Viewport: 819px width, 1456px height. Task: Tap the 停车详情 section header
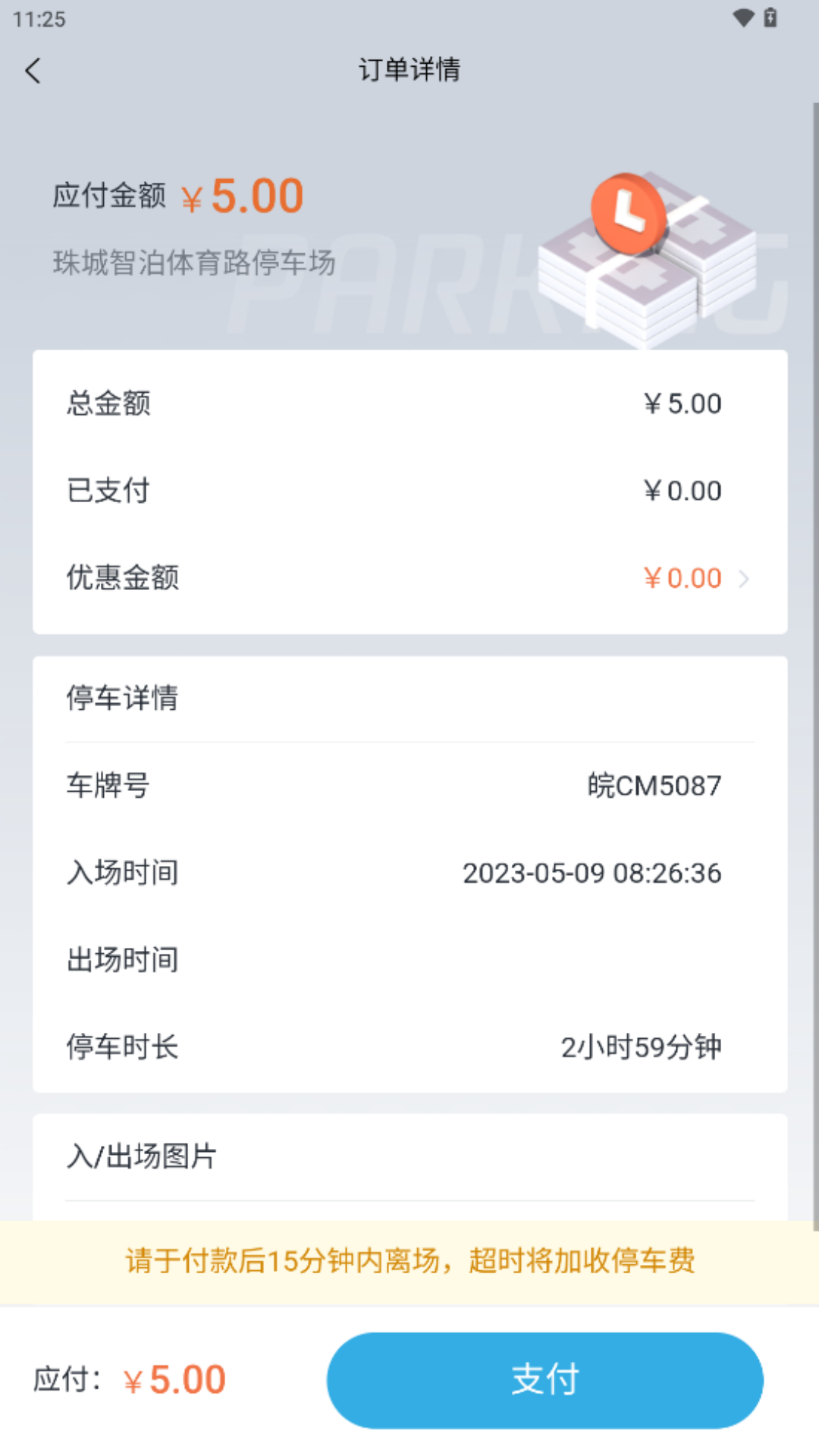click(122, 698)
